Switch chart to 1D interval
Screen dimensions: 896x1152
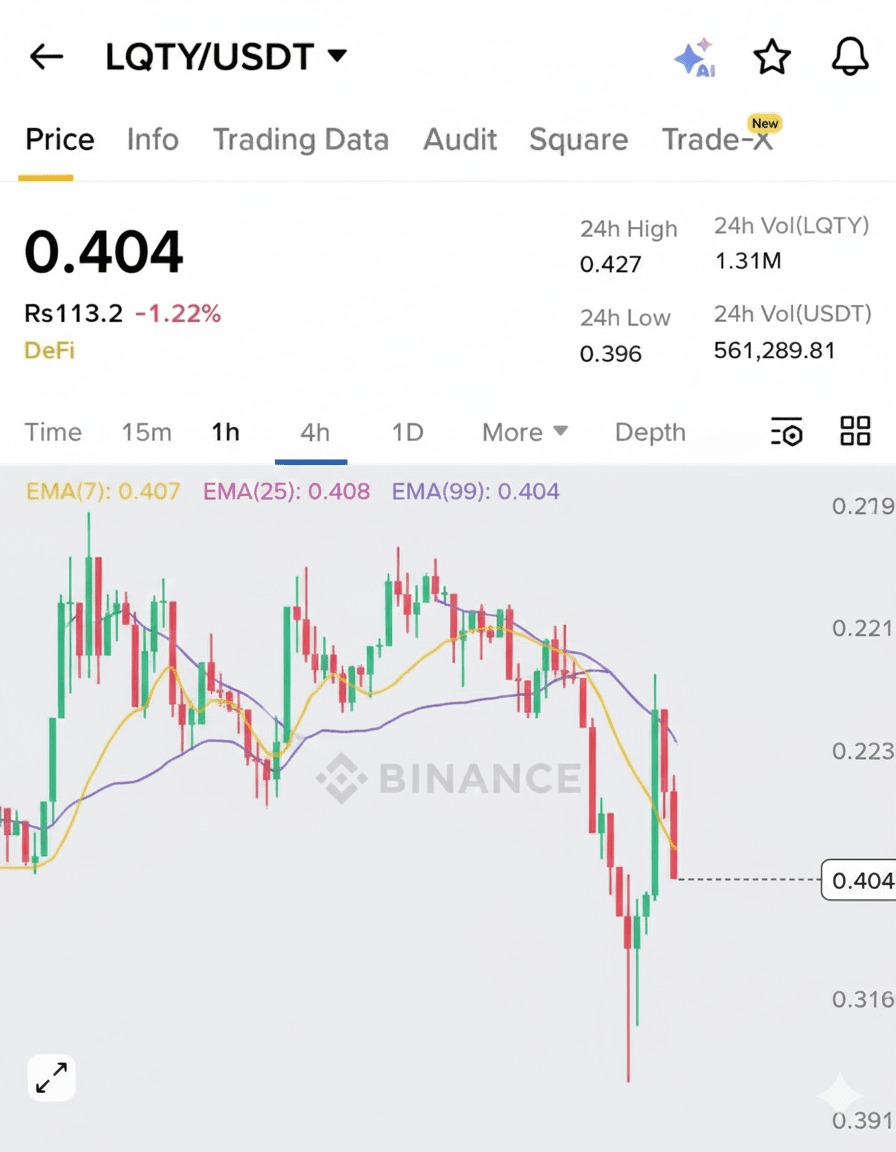click(407, 432)
